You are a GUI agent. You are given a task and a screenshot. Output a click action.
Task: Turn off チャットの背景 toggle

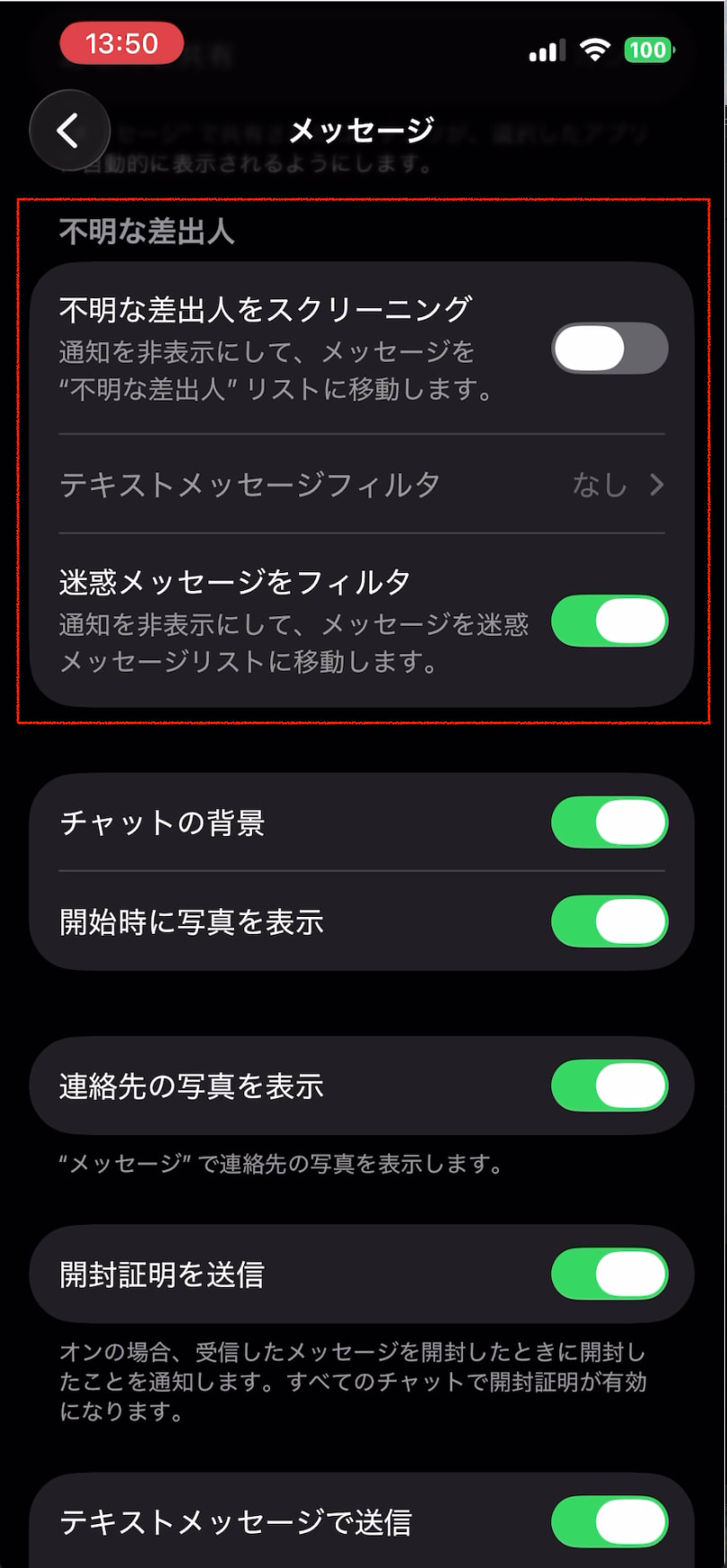609,822
